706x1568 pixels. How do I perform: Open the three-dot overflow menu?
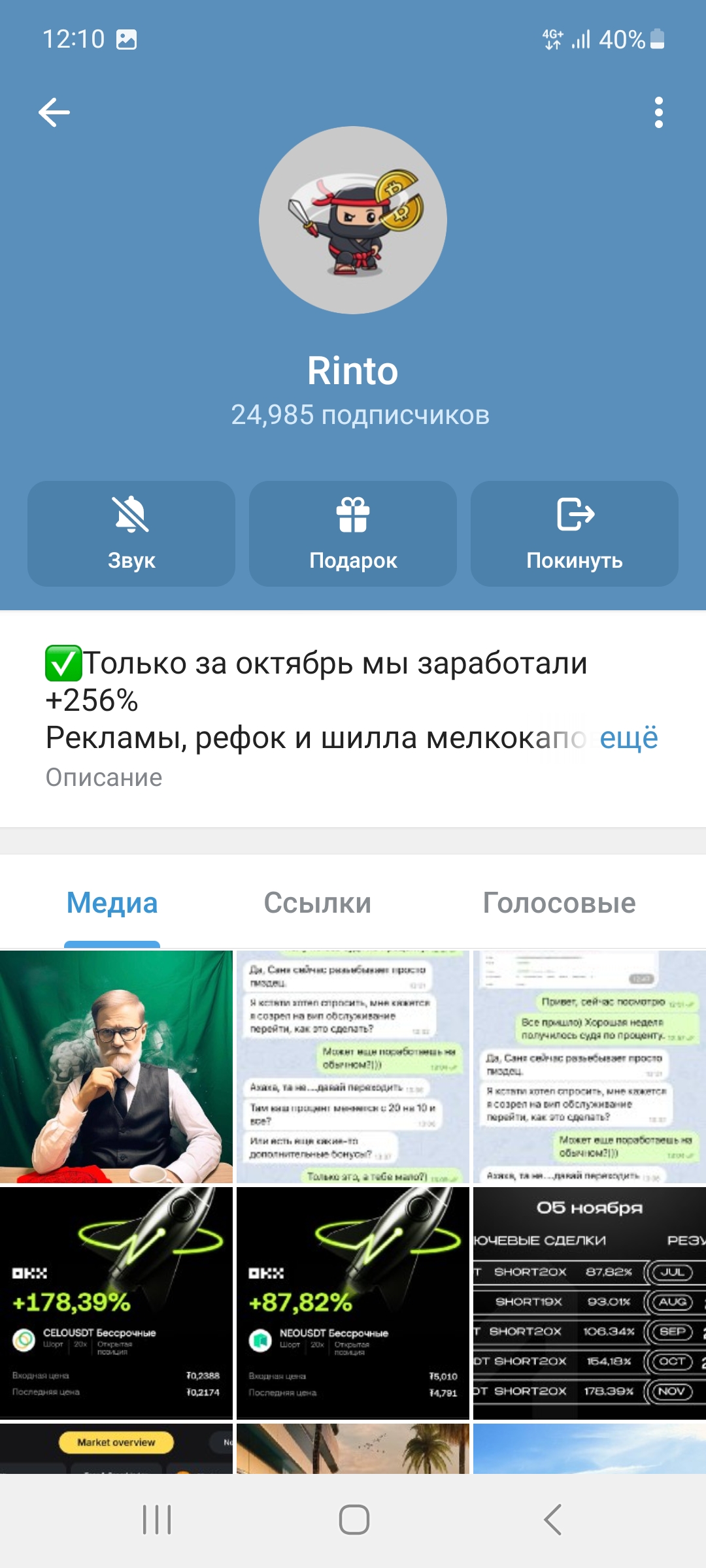(658, 112)
